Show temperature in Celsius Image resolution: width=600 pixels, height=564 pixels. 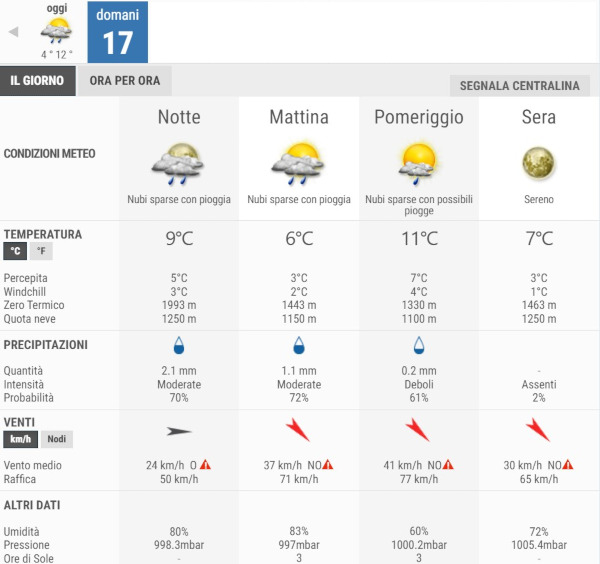(15, 252)
